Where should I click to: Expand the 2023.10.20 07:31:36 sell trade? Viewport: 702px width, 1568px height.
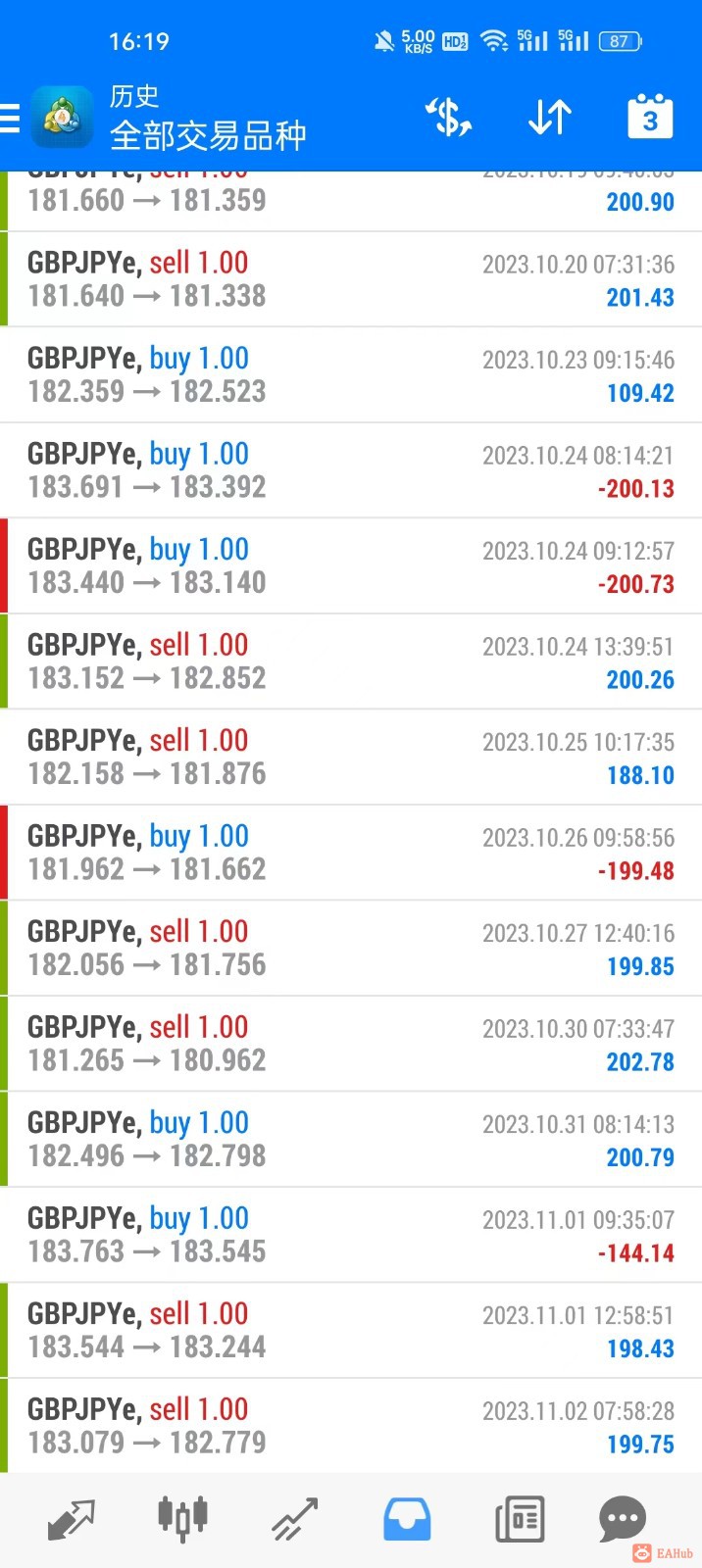click(x=351, y=279)
